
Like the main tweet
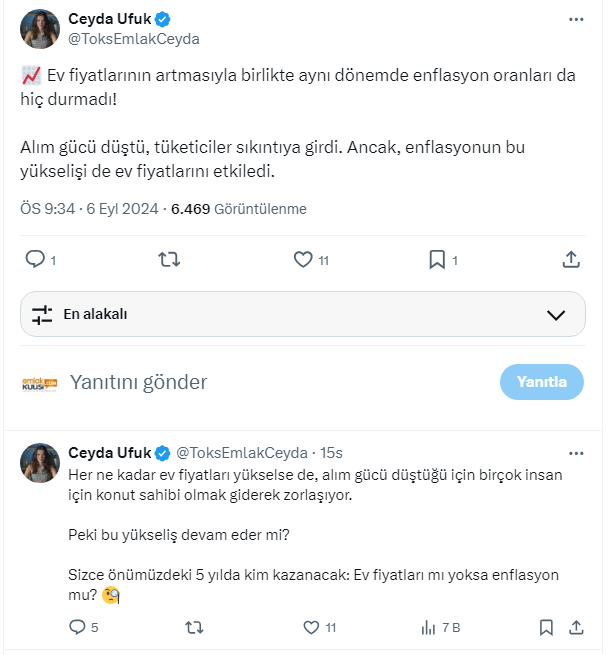[x=304, y=259]
